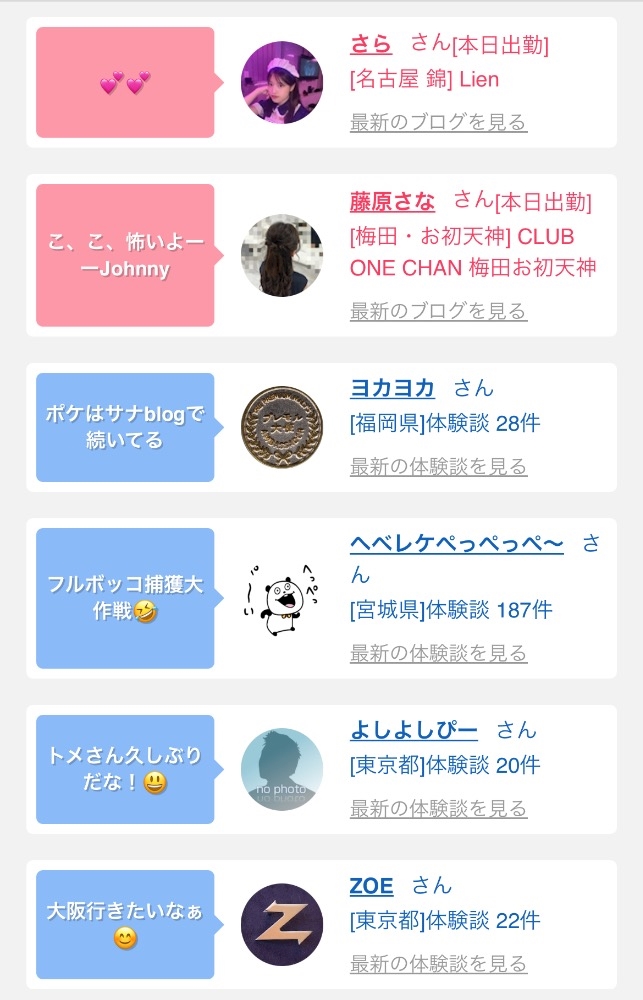Open ZOE's profile name link

[371, 885]
